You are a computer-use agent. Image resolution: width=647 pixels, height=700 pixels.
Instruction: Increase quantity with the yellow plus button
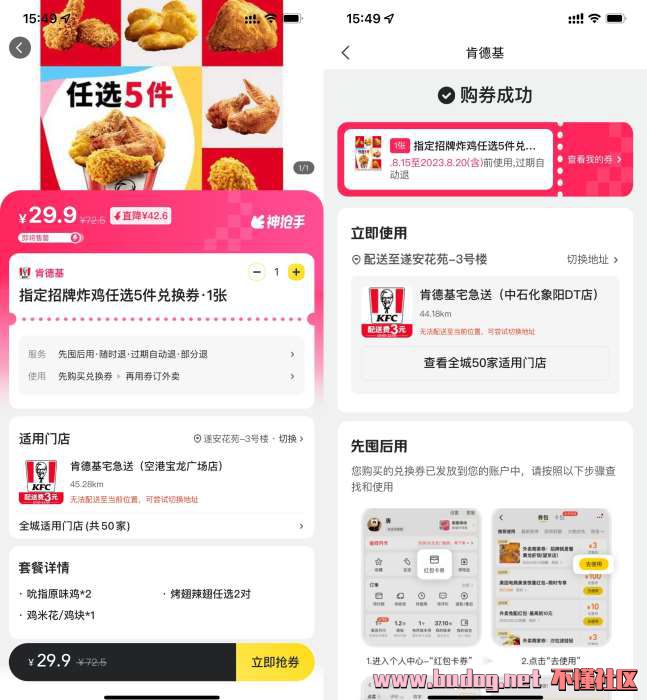[x=296, y=272]
